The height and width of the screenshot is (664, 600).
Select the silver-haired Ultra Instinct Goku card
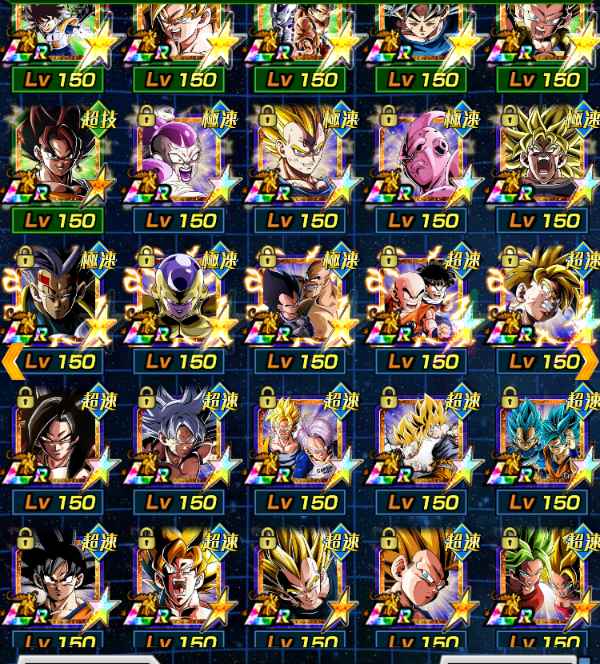(182, 440)
